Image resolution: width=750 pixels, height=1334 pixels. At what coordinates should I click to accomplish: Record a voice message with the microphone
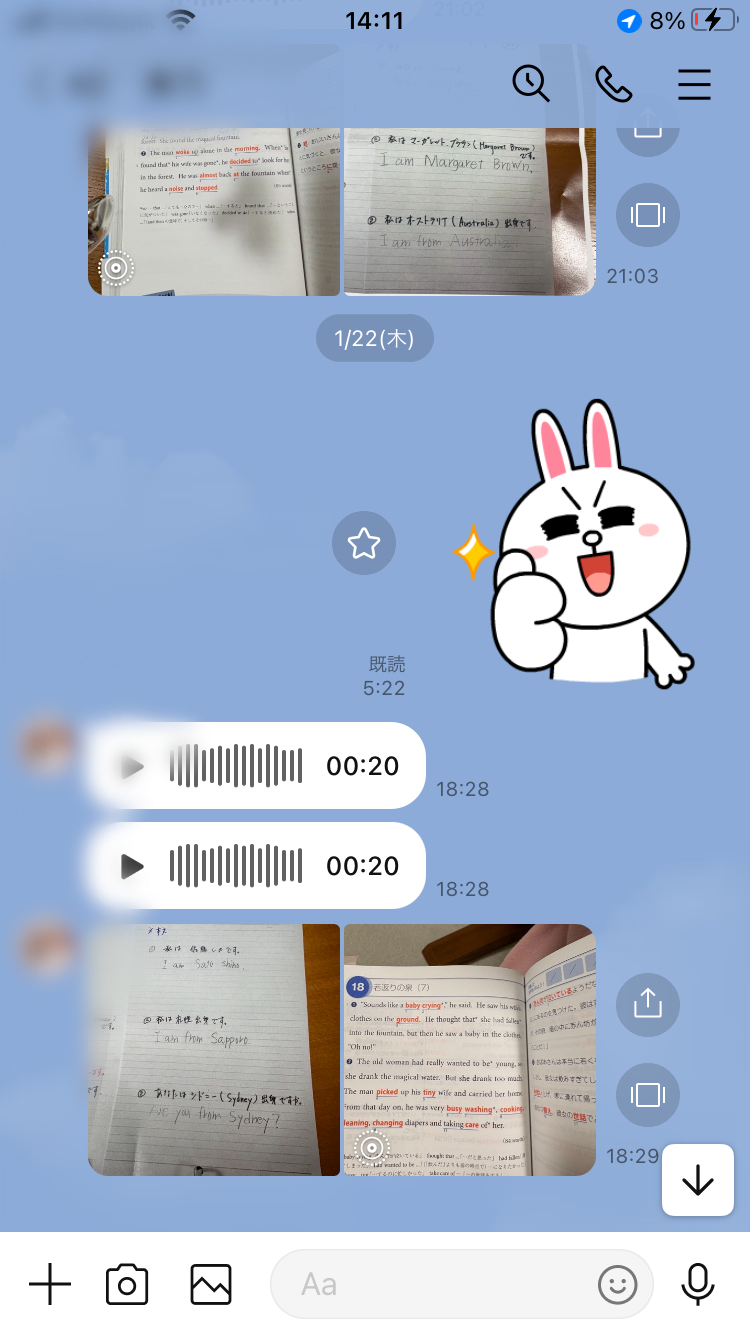point(697,1283)
